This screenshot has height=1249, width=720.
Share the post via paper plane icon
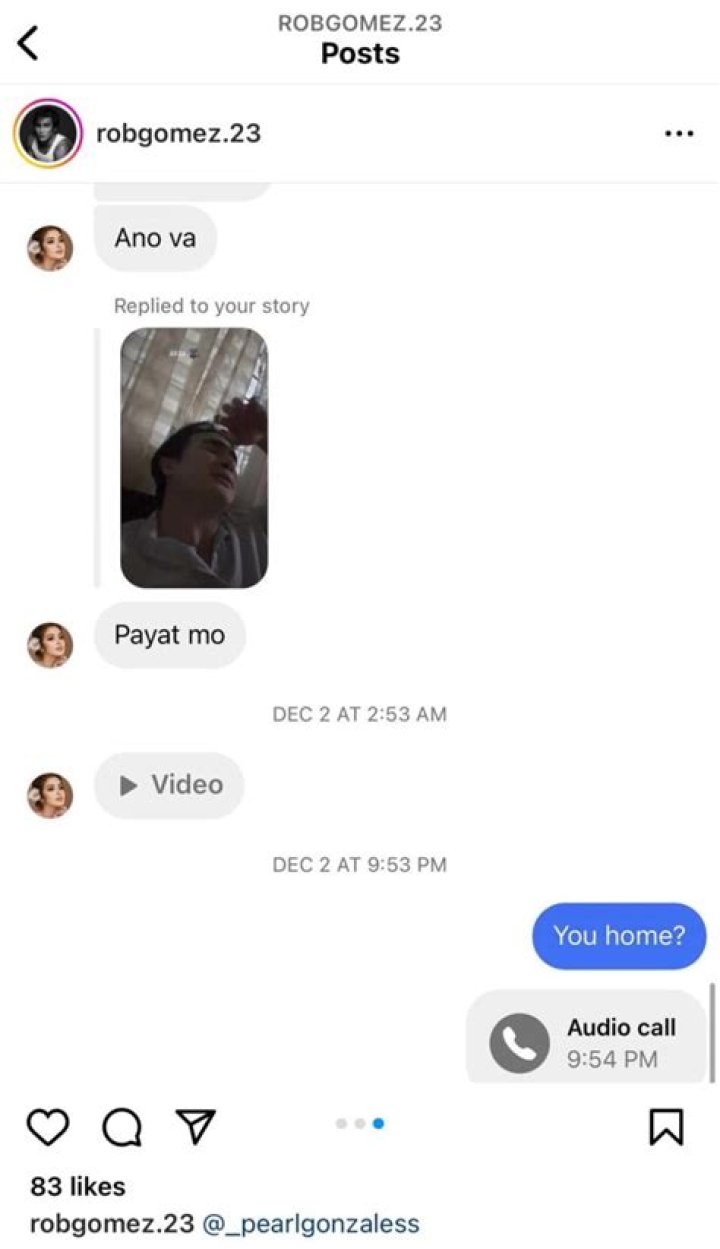[196, 1127]
